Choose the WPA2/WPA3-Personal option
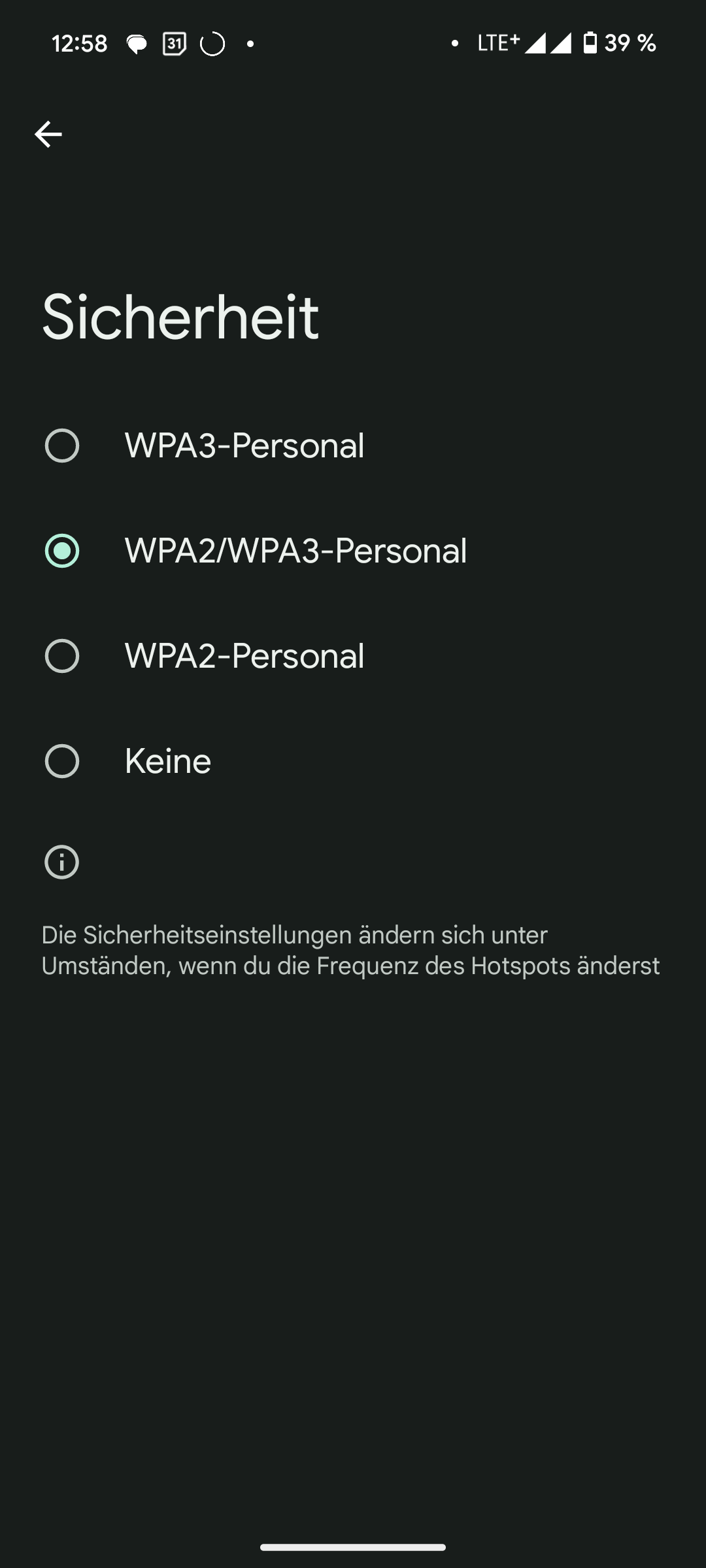706x1568 pixels. tap(62, 551)
